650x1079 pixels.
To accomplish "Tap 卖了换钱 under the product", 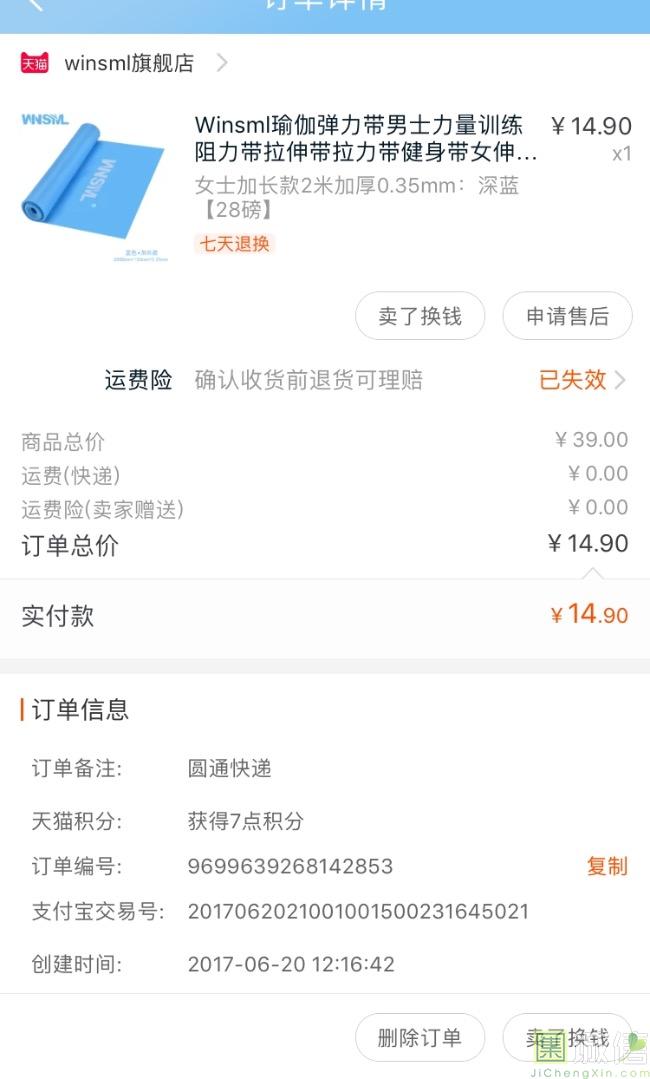I will (420, 317).
